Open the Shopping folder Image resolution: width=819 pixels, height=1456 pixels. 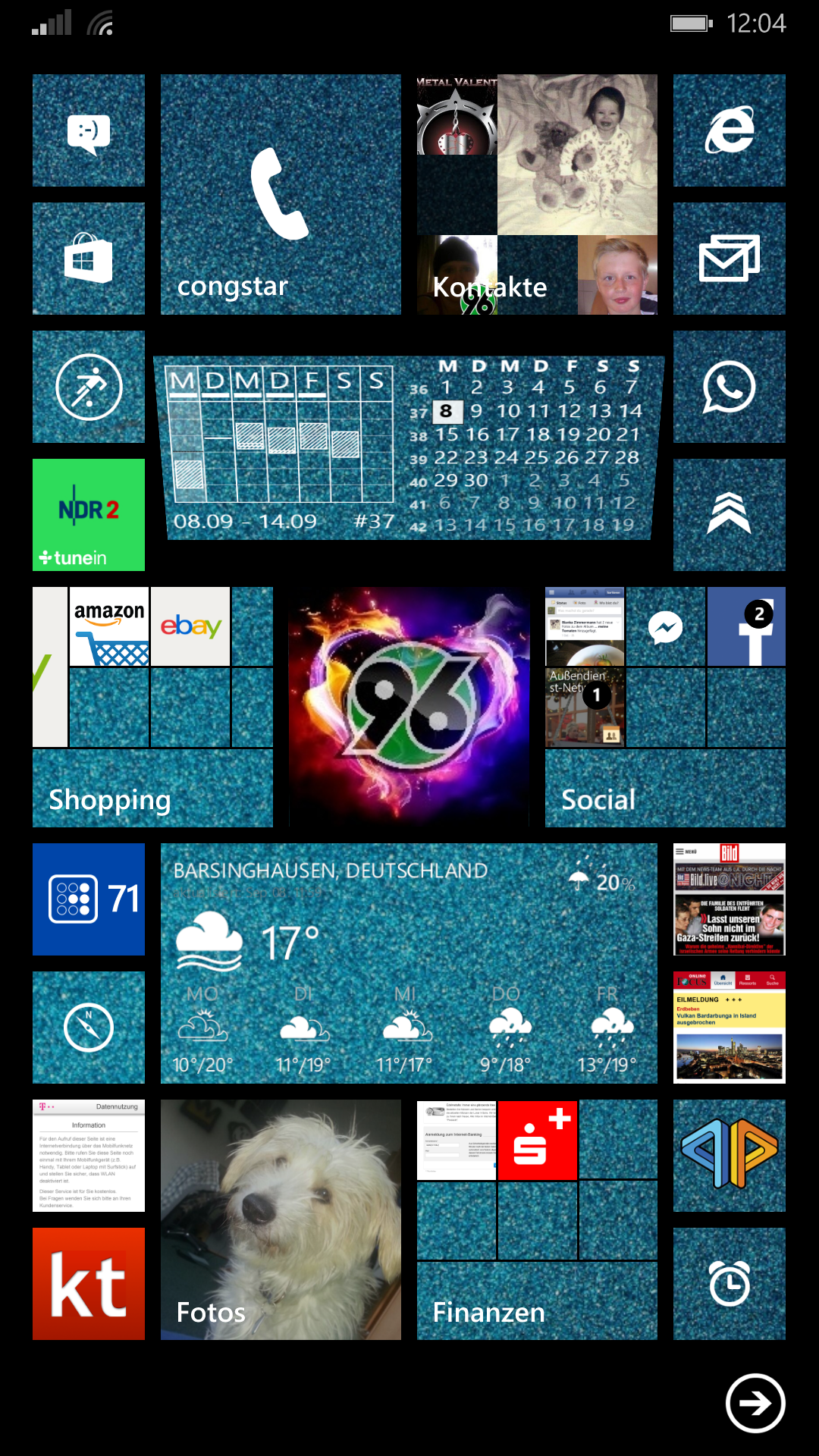[x=152, y=707]
